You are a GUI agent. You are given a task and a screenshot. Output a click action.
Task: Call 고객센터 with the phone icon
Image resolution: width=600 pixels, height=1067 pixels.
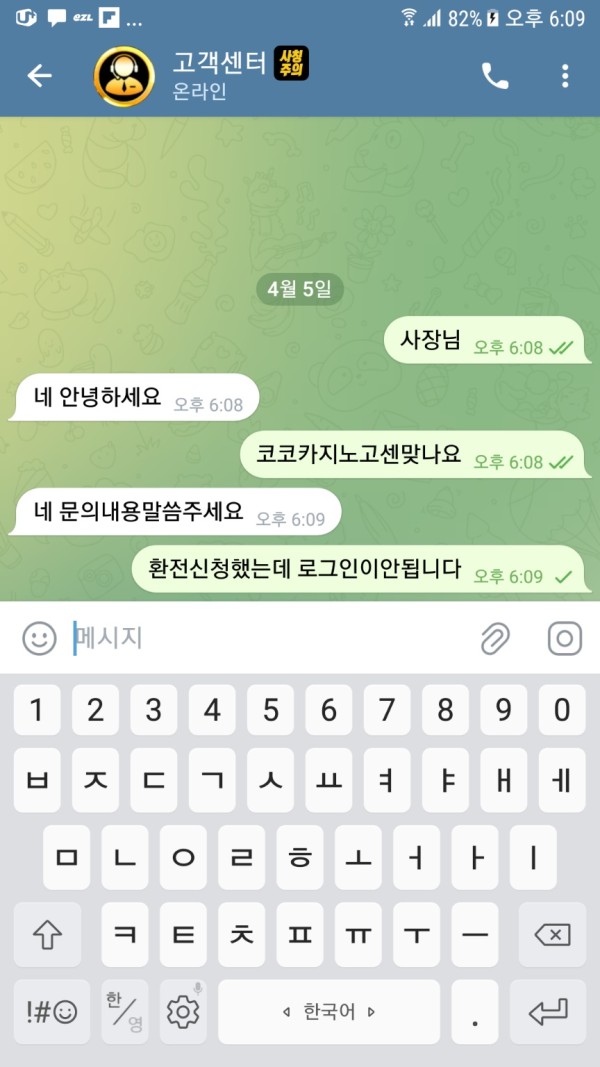pos(495,76)
